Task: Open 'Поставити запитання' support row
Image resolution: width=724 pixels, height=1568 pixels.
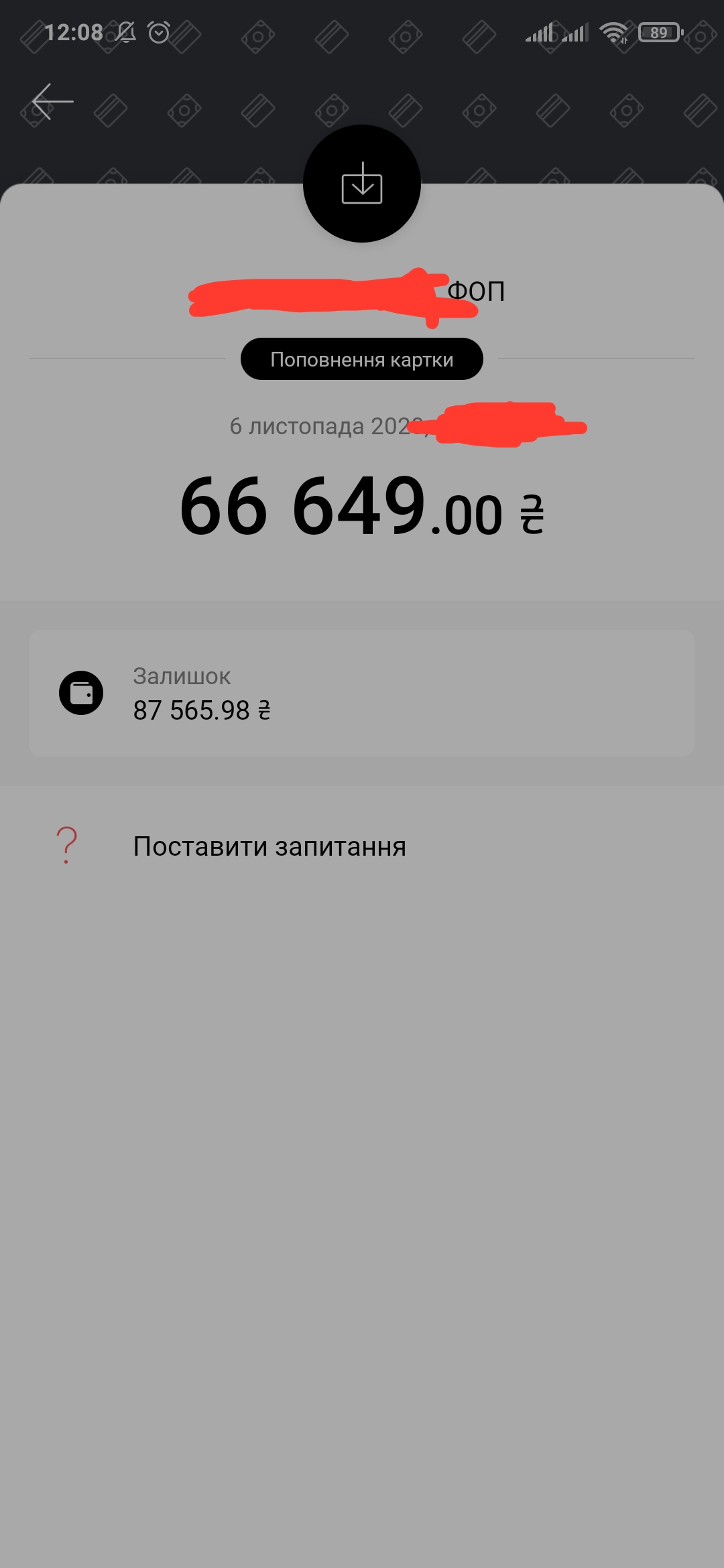Action: tap(269, 846)
